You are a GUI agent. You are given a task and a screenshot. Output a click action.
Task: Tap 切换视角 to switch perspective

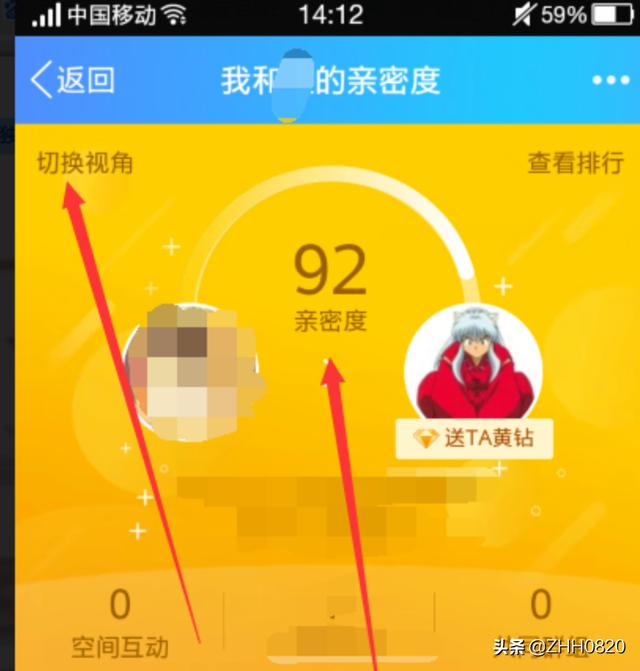pos(85,162)
